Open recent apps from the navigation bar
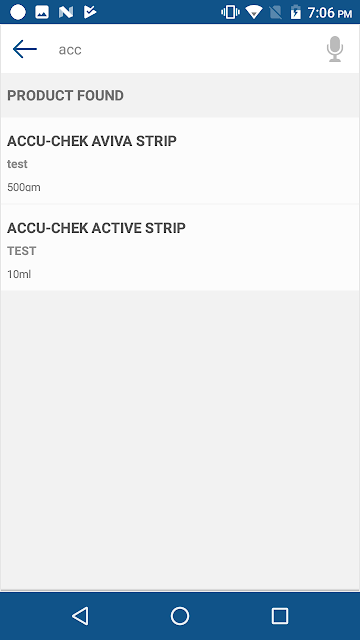 coord(280,616)
